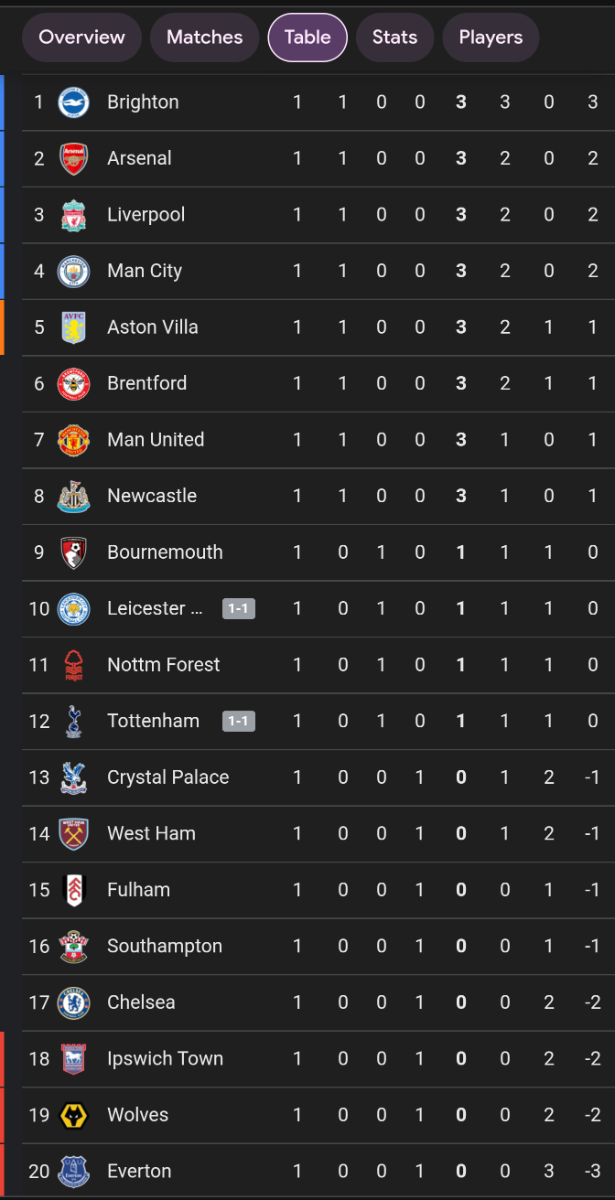Switch to the Overview tab
This screenshot has width=615, height=1200.
coord(82,38)
